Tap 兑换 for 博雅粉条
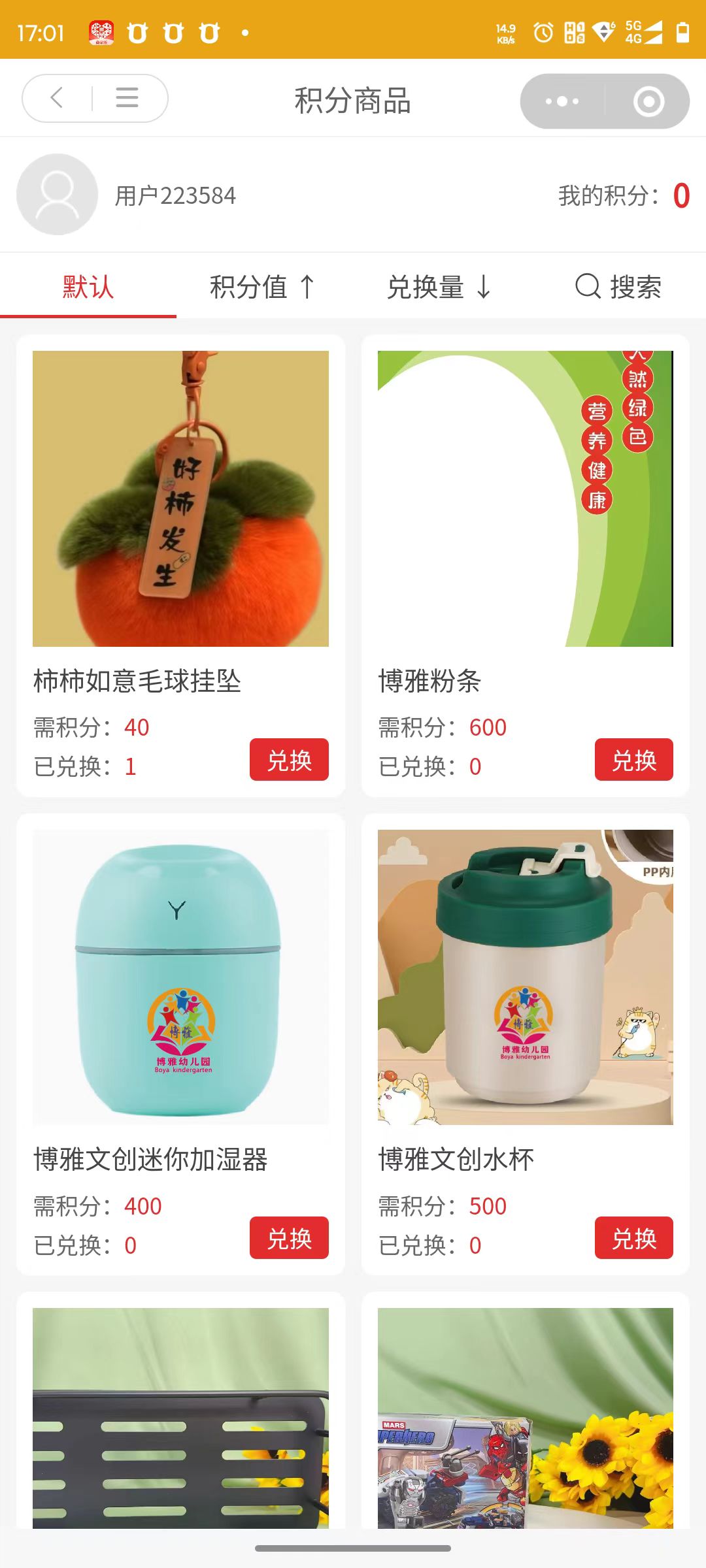Image resolution: width=706 pixels, height=1568 pixels. [633, 760]
